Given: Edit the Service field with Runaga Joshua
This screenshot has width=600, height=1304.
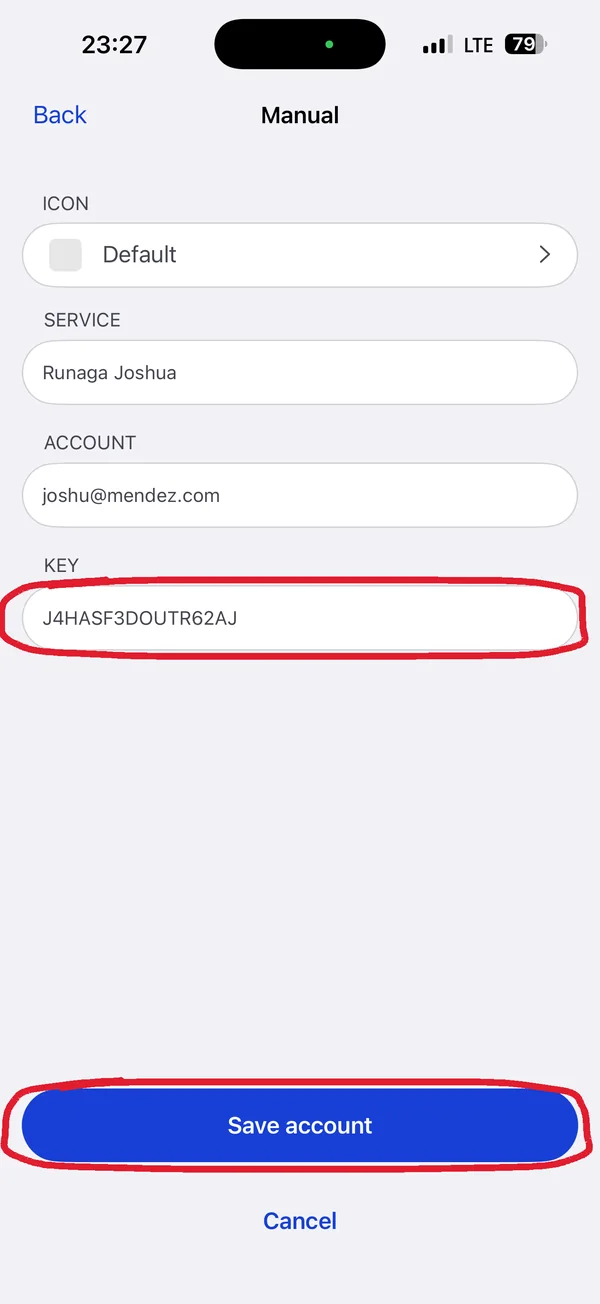Looking at the screenshot, I should [x=300, y=373].
